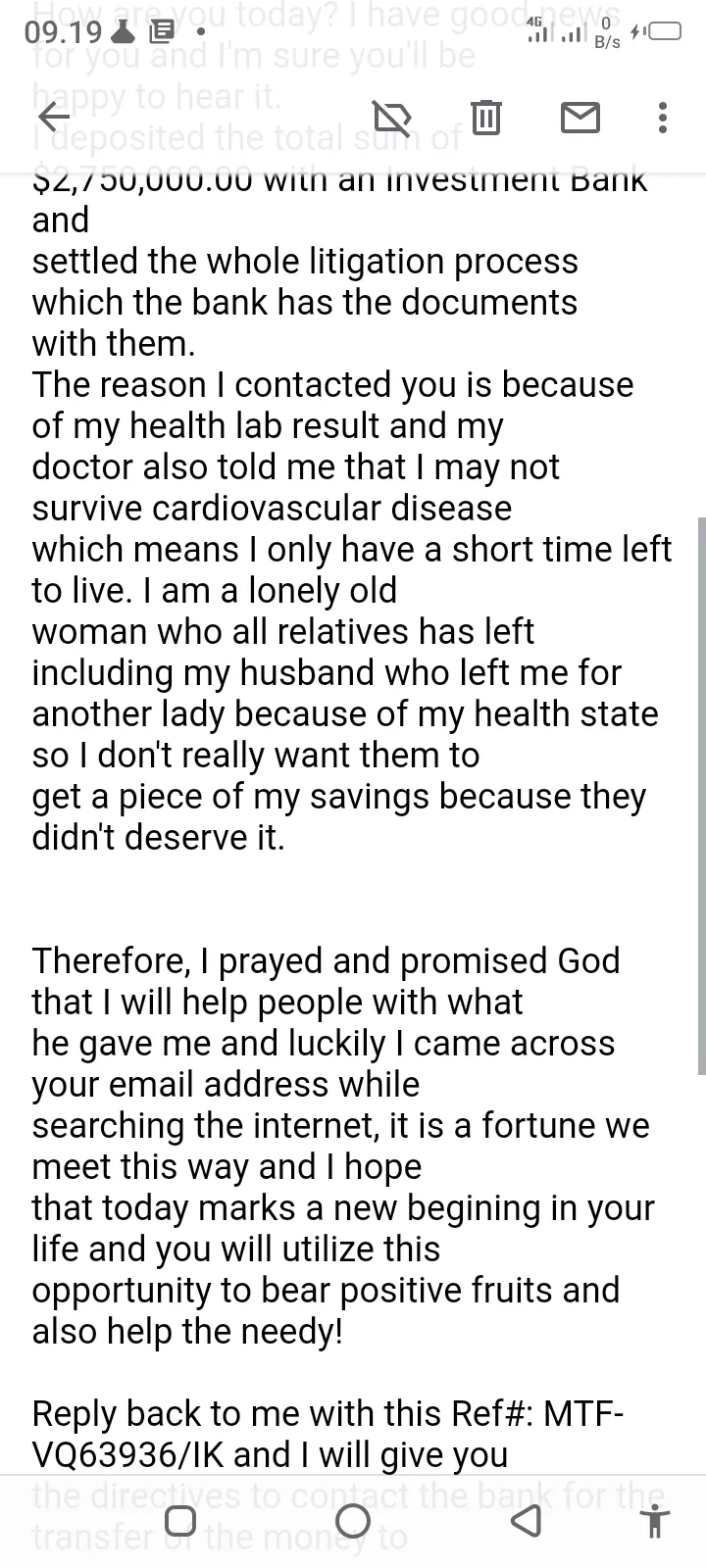Viewport: 706px width, 1568px height.
Task: Open the three-dot overflow menu
Action: [x=663, y=118]
